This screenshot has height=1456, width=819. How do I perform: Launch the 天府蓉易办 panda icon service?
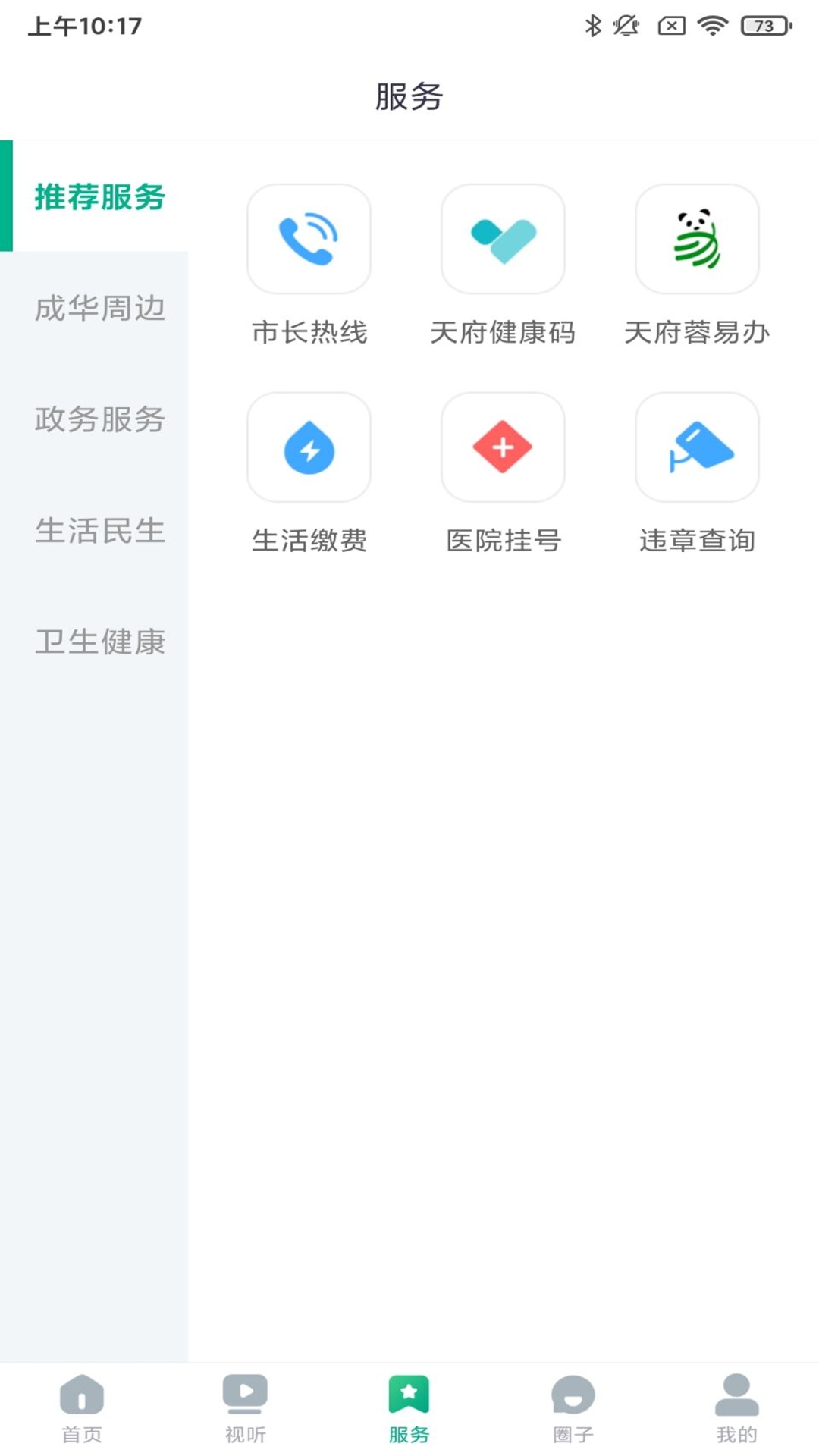pyautogui.click(x=697, y=239)
